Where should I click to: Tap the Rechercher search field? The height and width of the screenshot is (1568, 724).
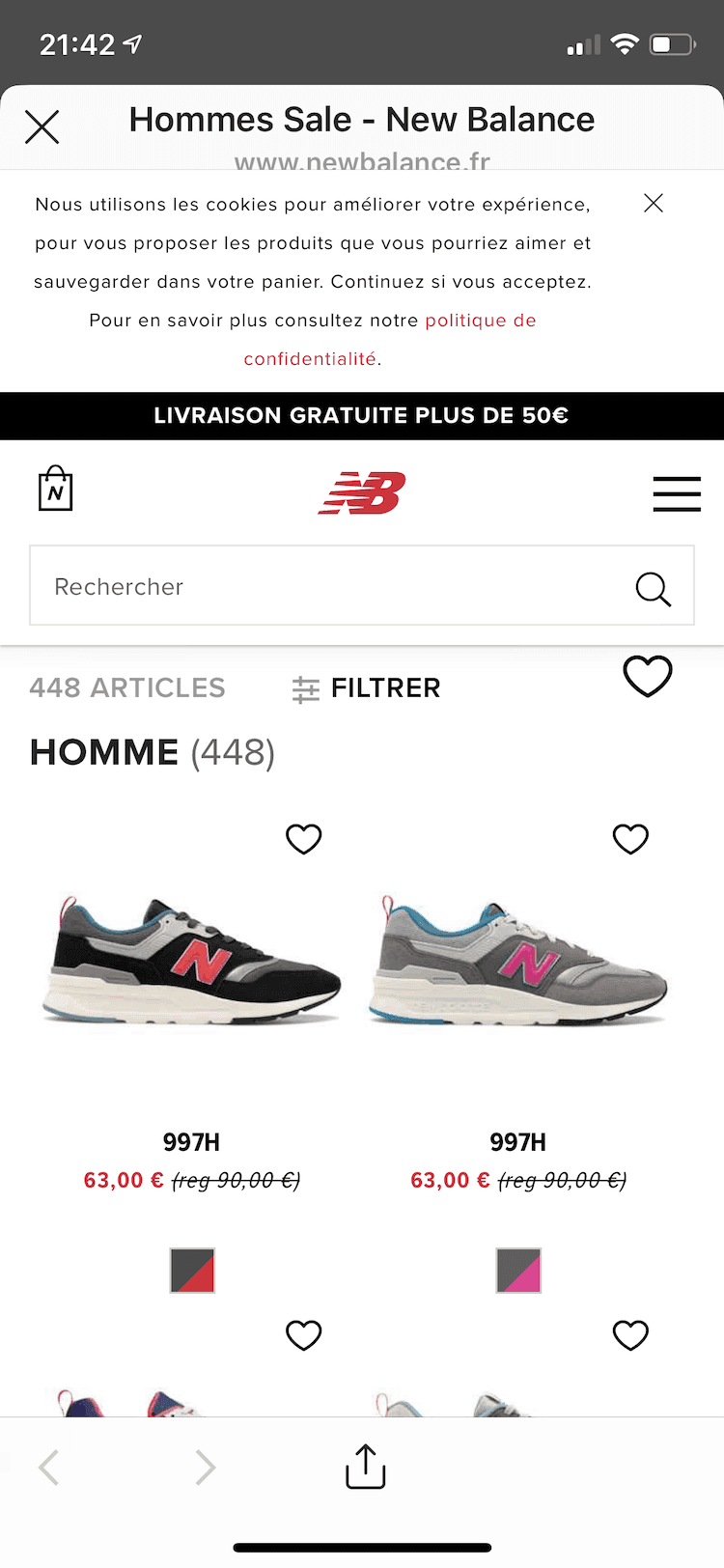click(328, 586)
